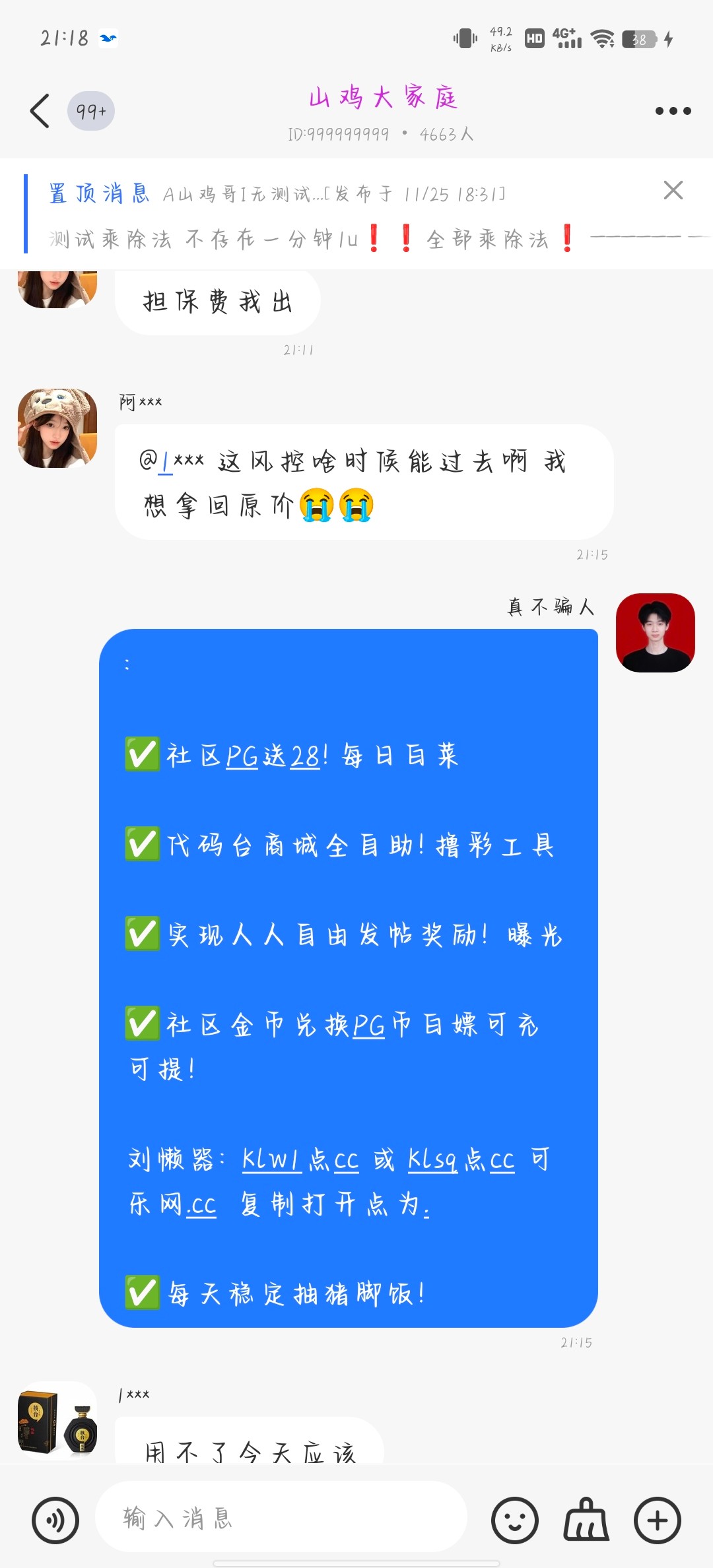Image resolution: width=713 pixels, height=1568 pixels.
Task: Tap the battery level indicator
Action: point(639,40)
